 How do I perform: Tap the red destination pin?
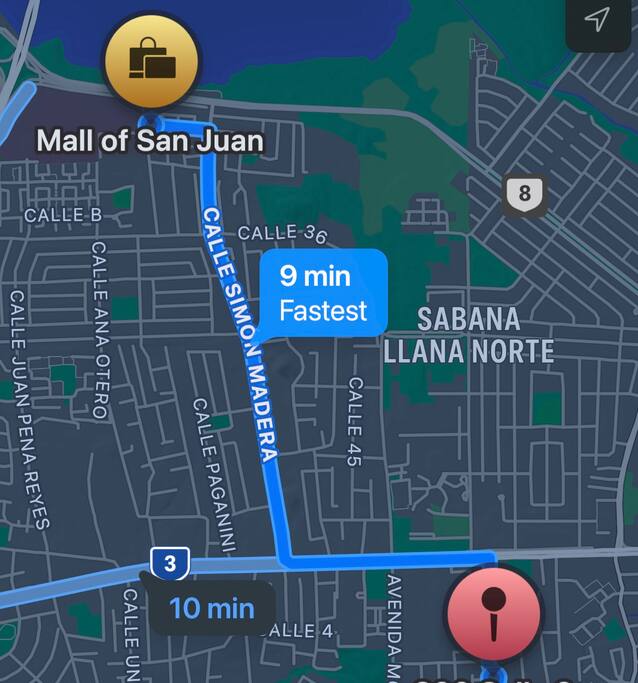click(494, 612)
